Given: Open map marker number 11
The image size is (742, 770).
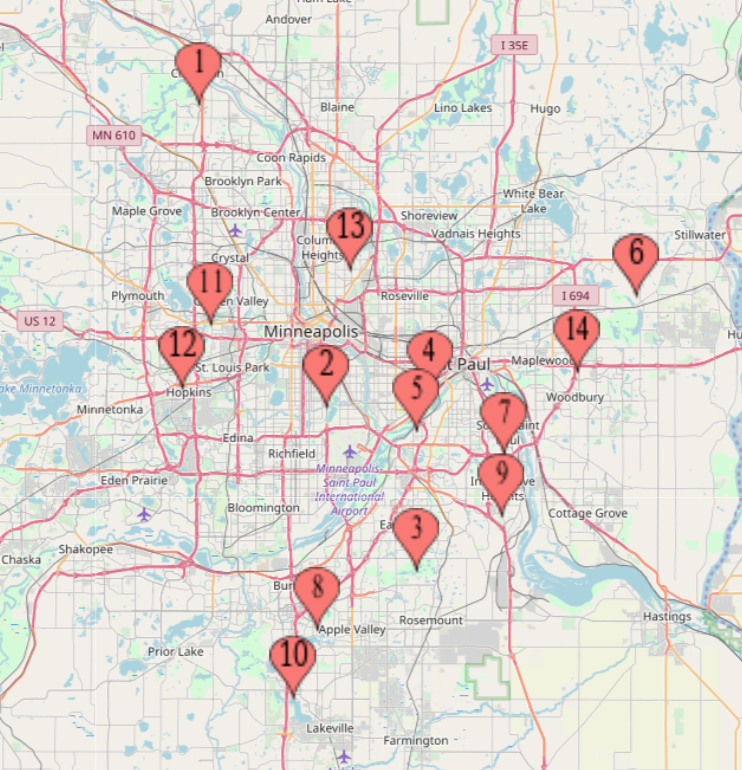Looking at the screenshot, I should [x=210, y=285].
